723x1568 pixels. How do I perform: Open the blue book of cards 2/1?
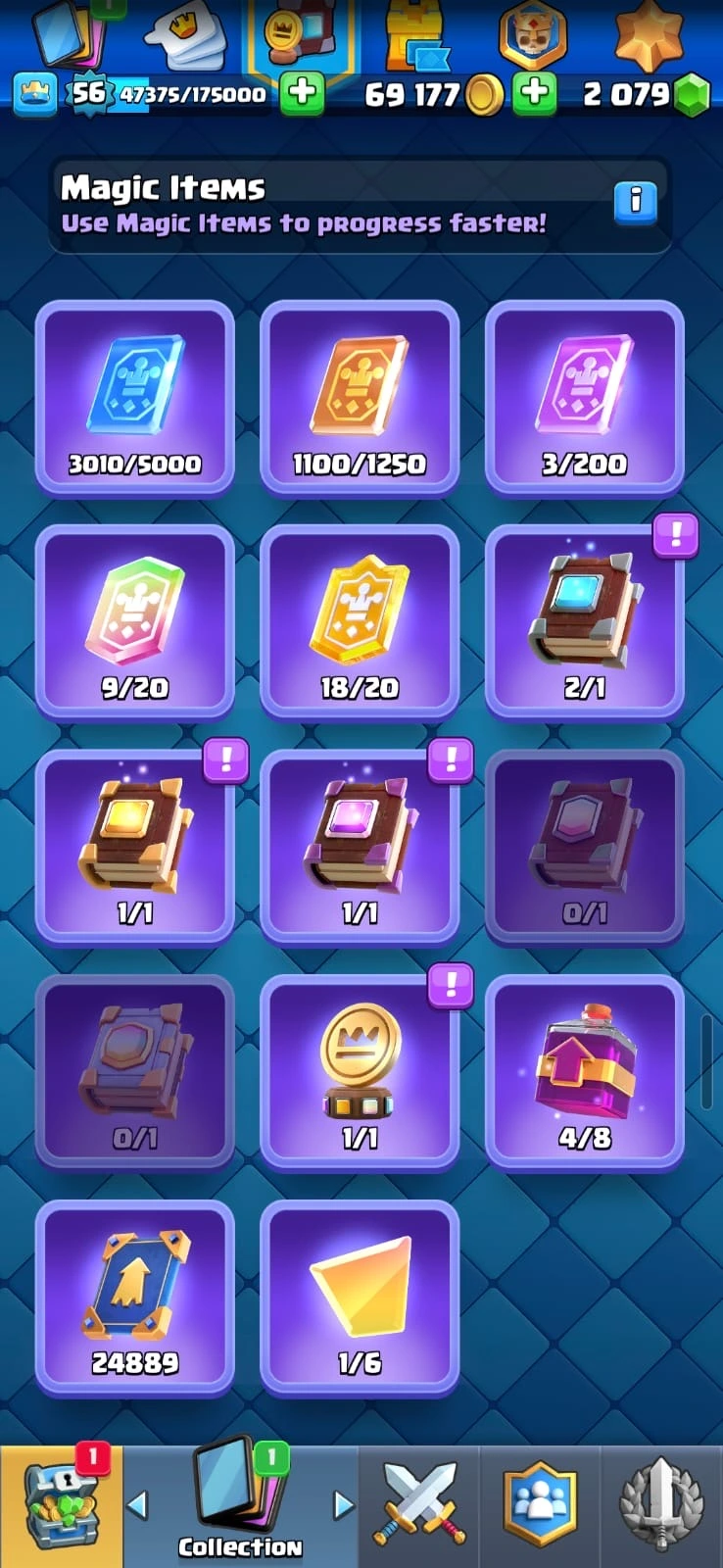pos(584,621)
